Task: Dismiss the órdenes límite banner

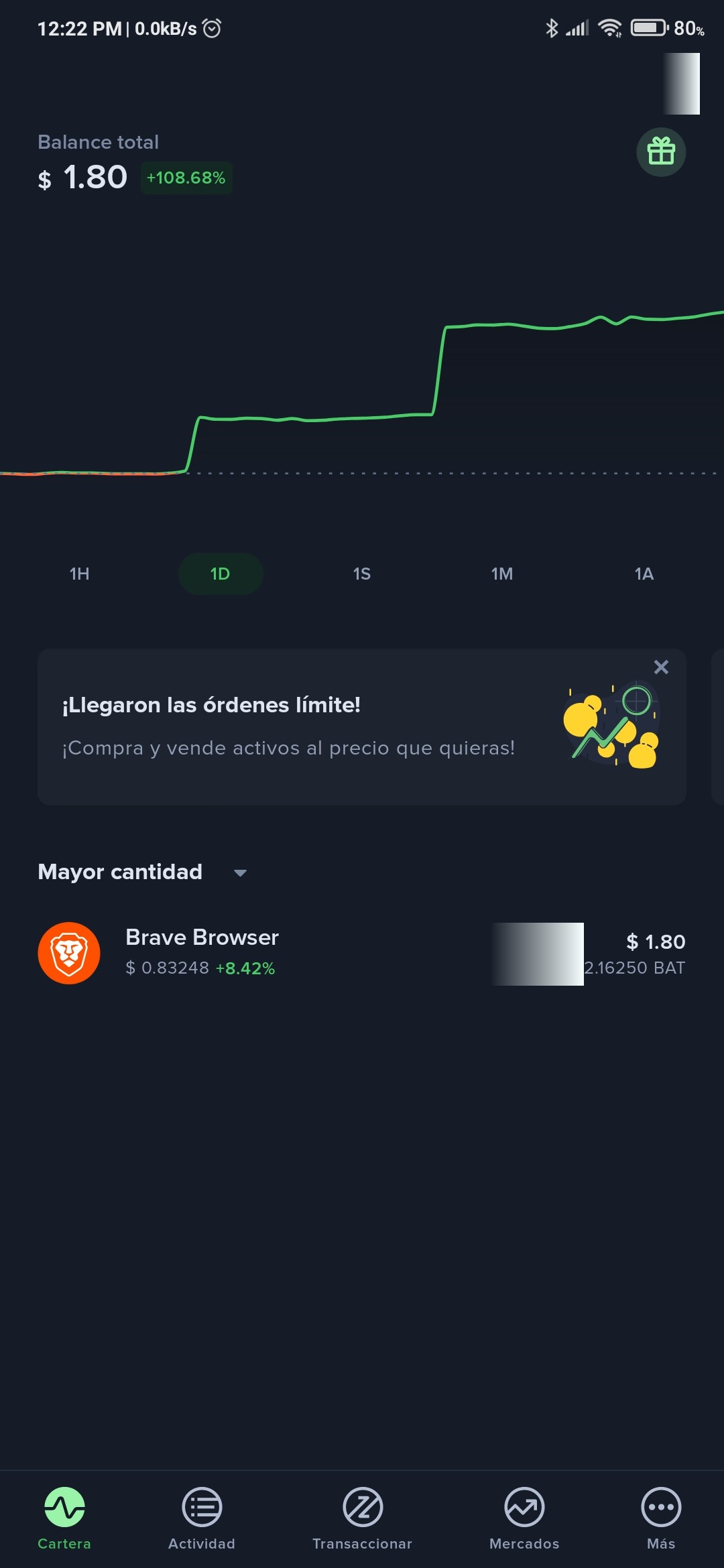Action: tap(661, 667)
